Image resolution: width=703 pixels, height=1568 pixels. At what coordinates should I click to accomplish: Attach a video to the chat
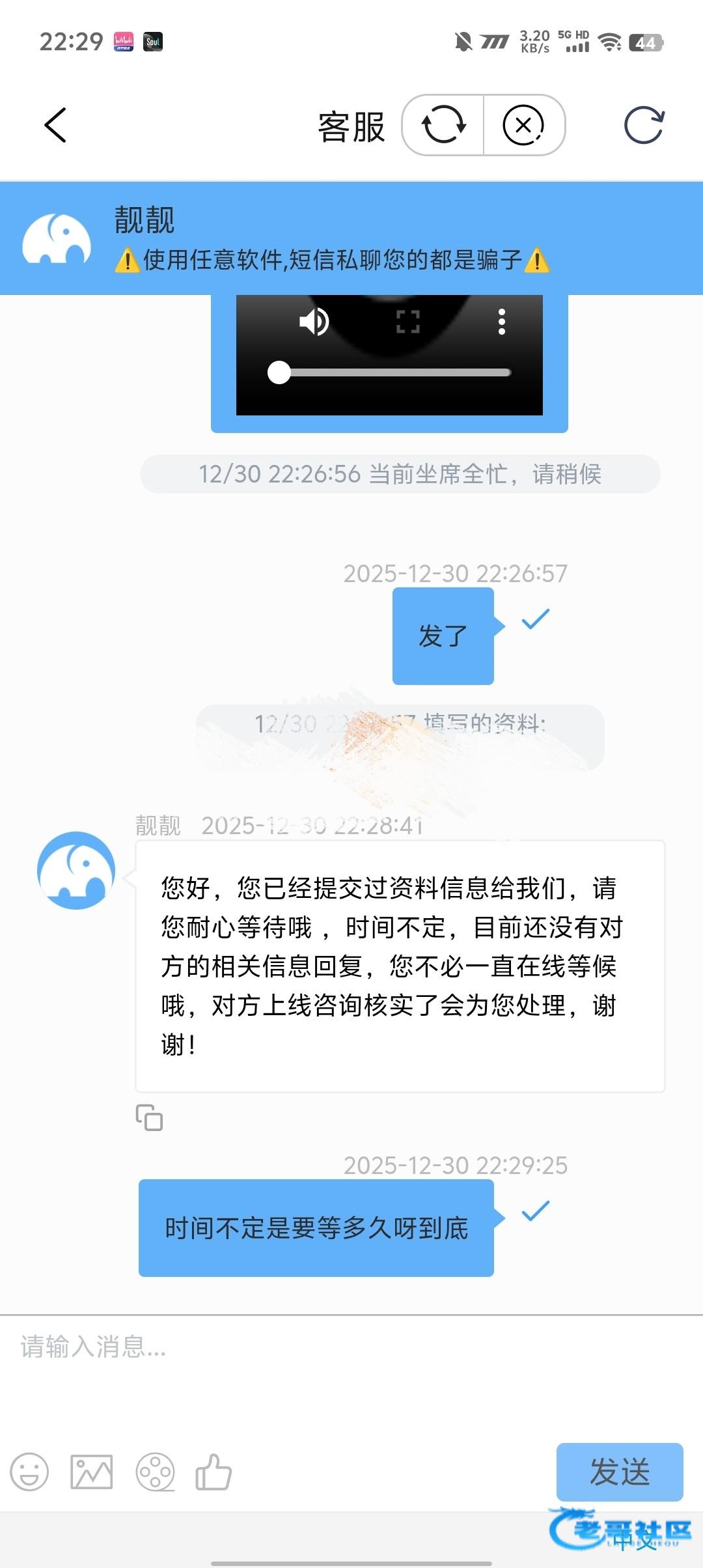tap(155, 1473)
